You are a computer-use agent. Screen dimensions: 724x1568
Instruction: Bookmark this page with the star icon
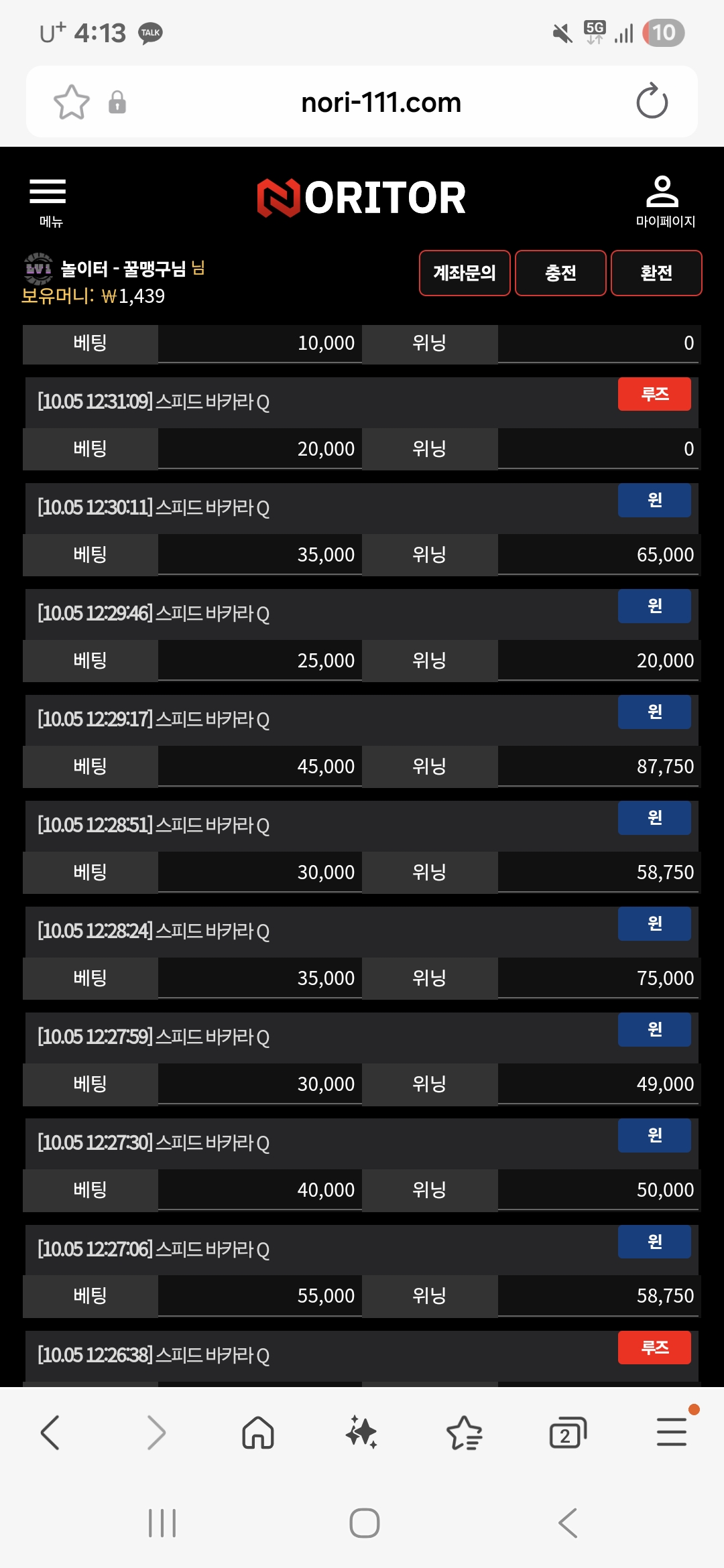tap(71, 102)
